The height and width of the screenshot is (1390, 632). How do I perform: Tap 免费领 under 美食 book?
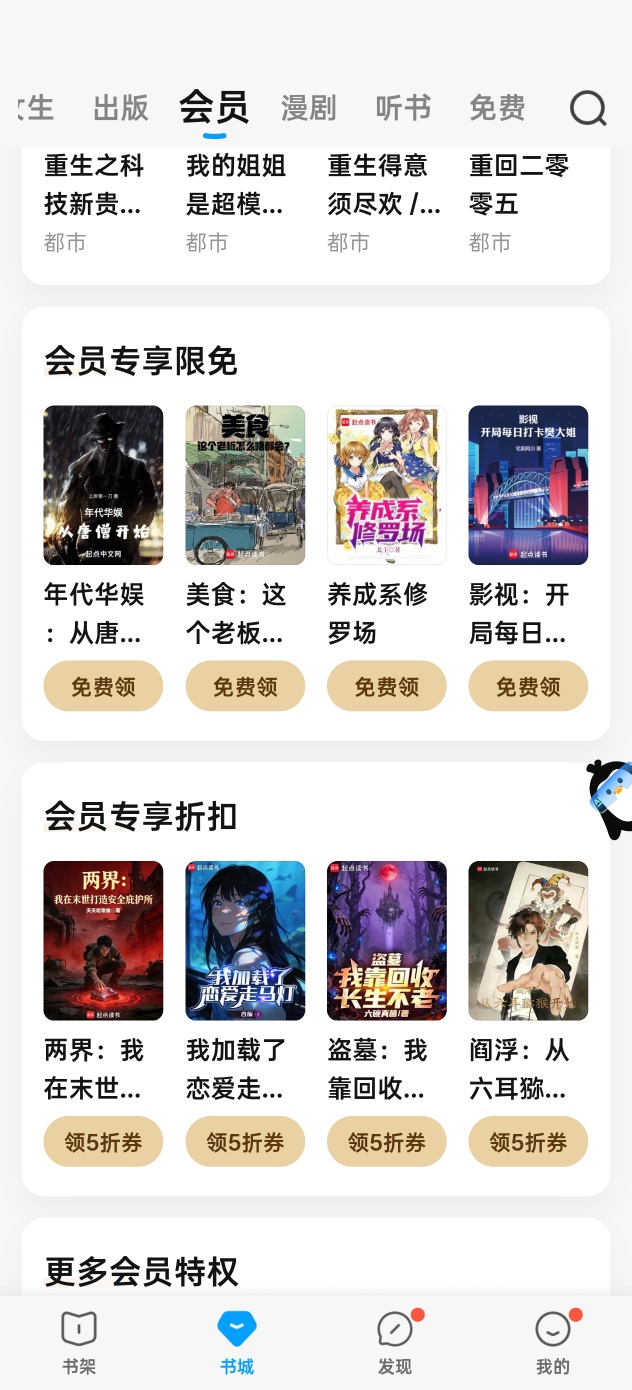[x=245, y=686]
